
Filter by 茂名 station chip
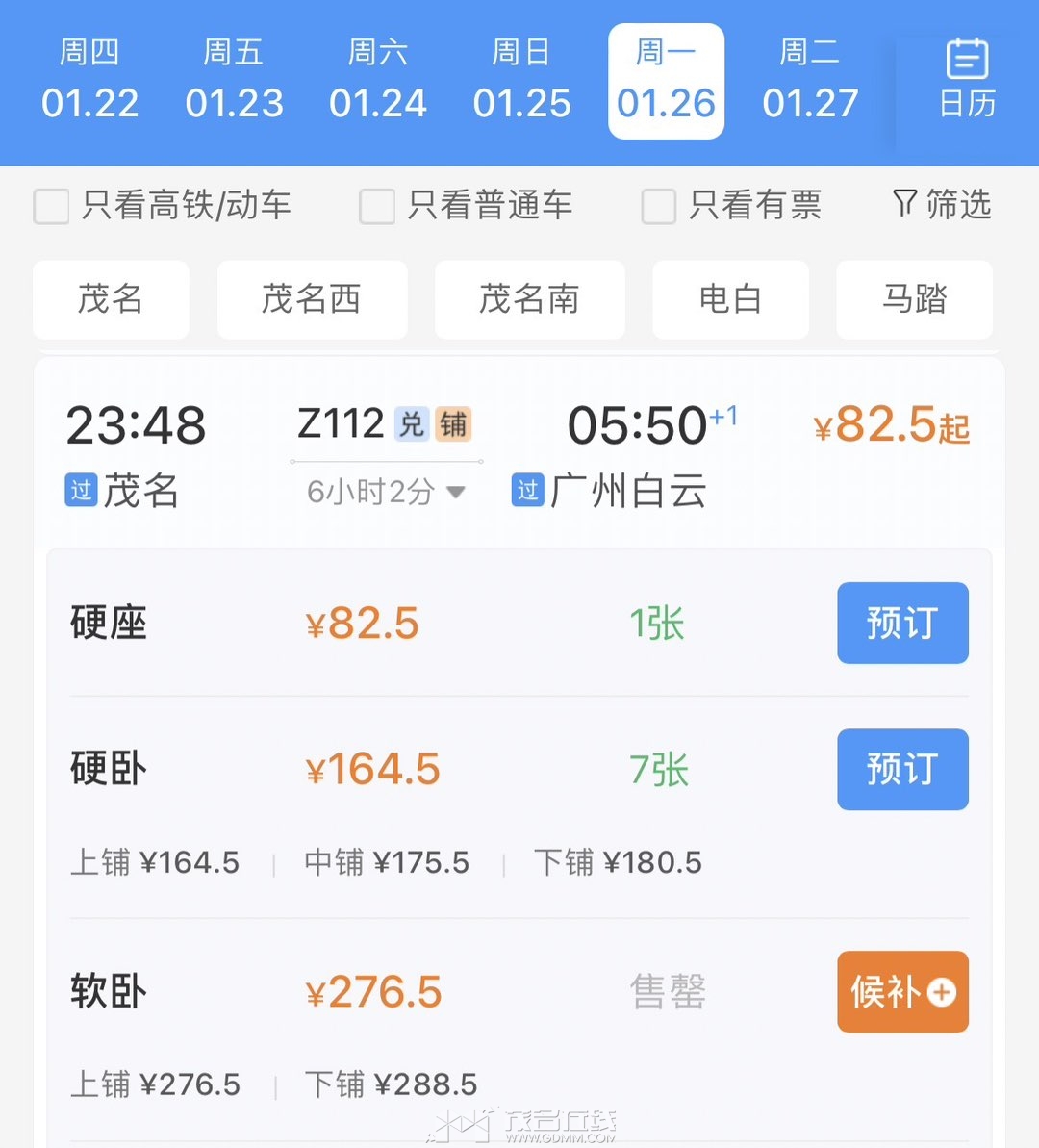click(111, 299)
